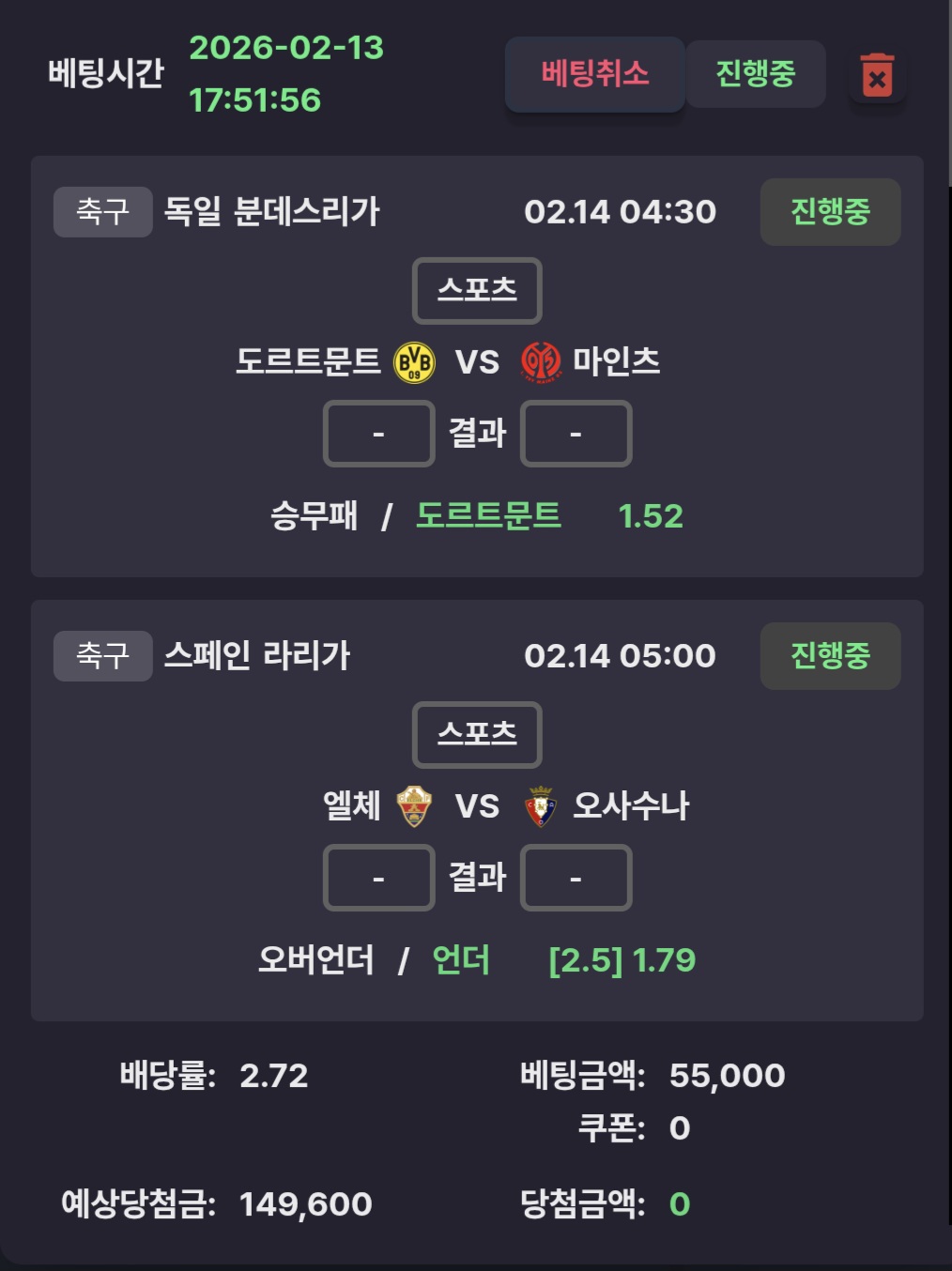The height and width of the screenshot is (1271, 952).
Task: Tap the 베팅취소 cancel bet button
Action: point(594,74)
